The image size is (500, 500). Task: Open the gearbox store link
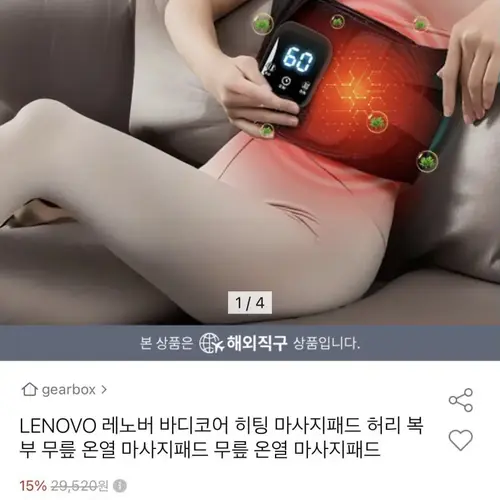[64, 389]
